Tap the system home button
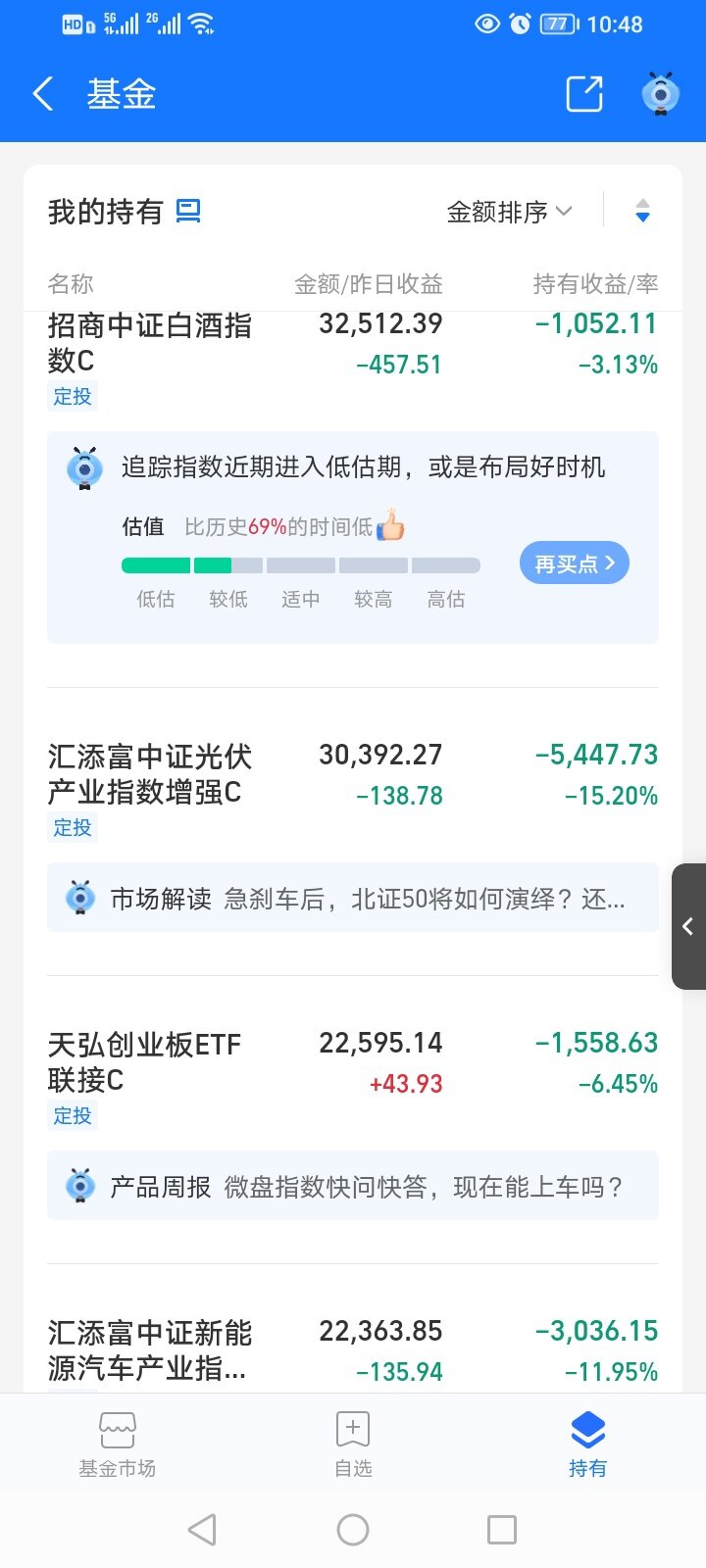Screen dimensions: 706x1568 (x=353, y=1530)
